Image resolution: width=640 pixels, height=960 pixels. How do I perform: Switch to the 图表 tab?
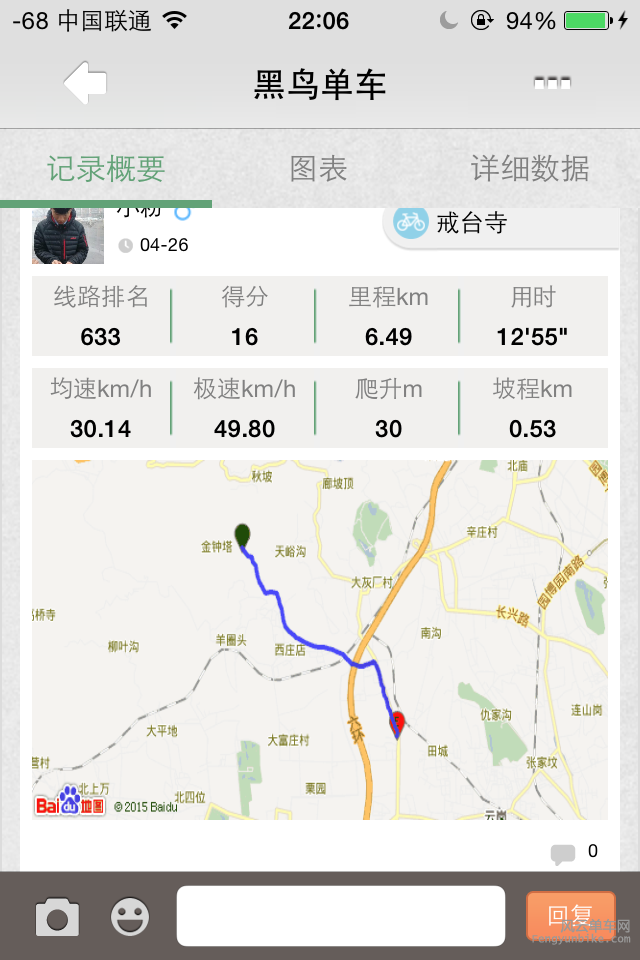[318, 169]
